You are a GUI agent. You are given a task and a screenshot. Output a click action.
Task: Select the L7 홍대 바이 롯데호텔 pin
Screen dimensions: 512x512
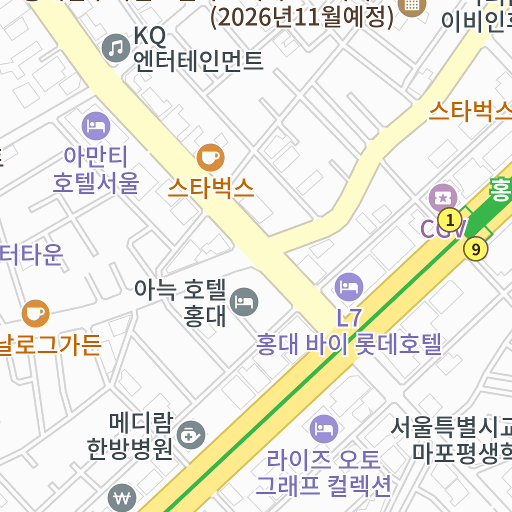pyautogui.click(x=349, y=287)
